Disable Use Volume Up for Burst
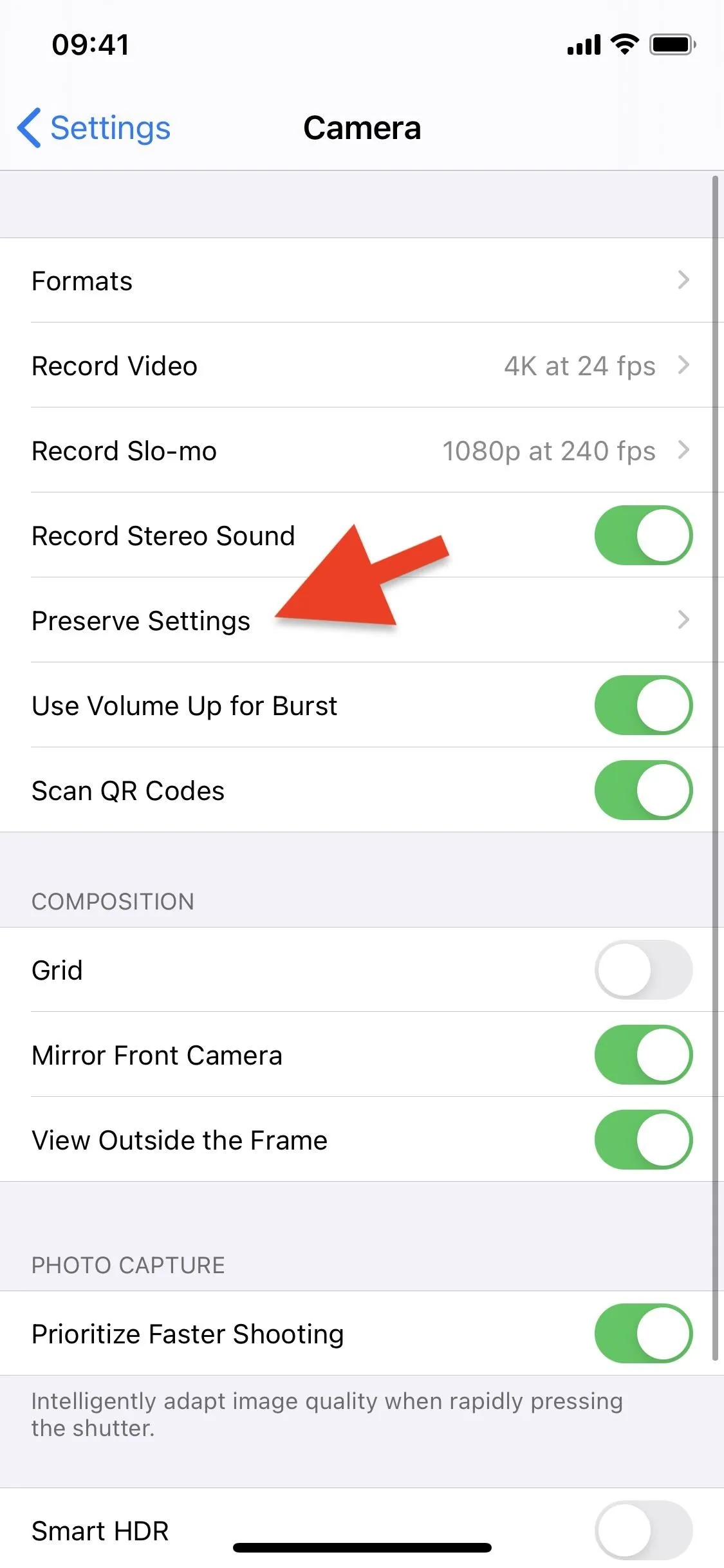This screenshot has width=724, height=1568. click(644, 705)
